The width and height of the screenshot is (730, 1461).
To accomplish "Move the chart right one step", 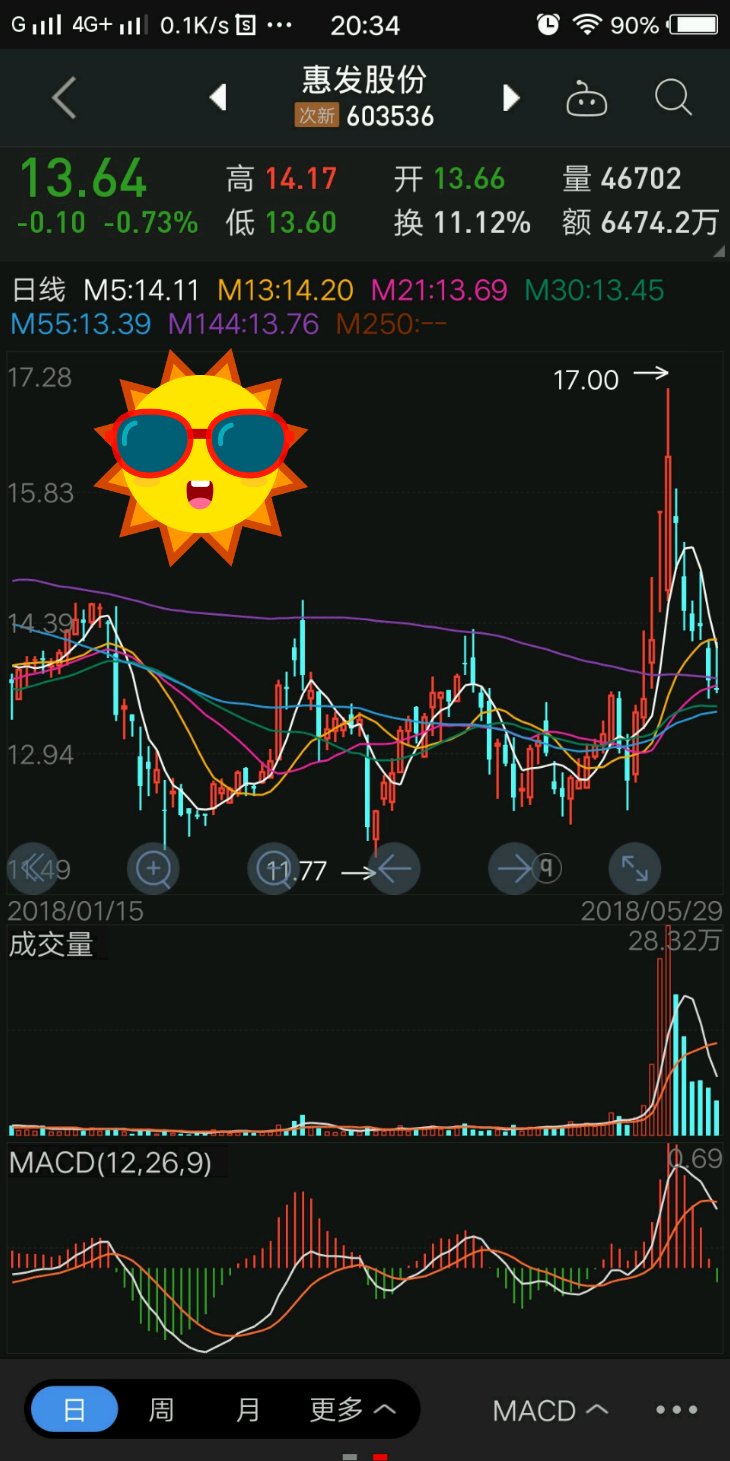I will [x=514, y=868].
